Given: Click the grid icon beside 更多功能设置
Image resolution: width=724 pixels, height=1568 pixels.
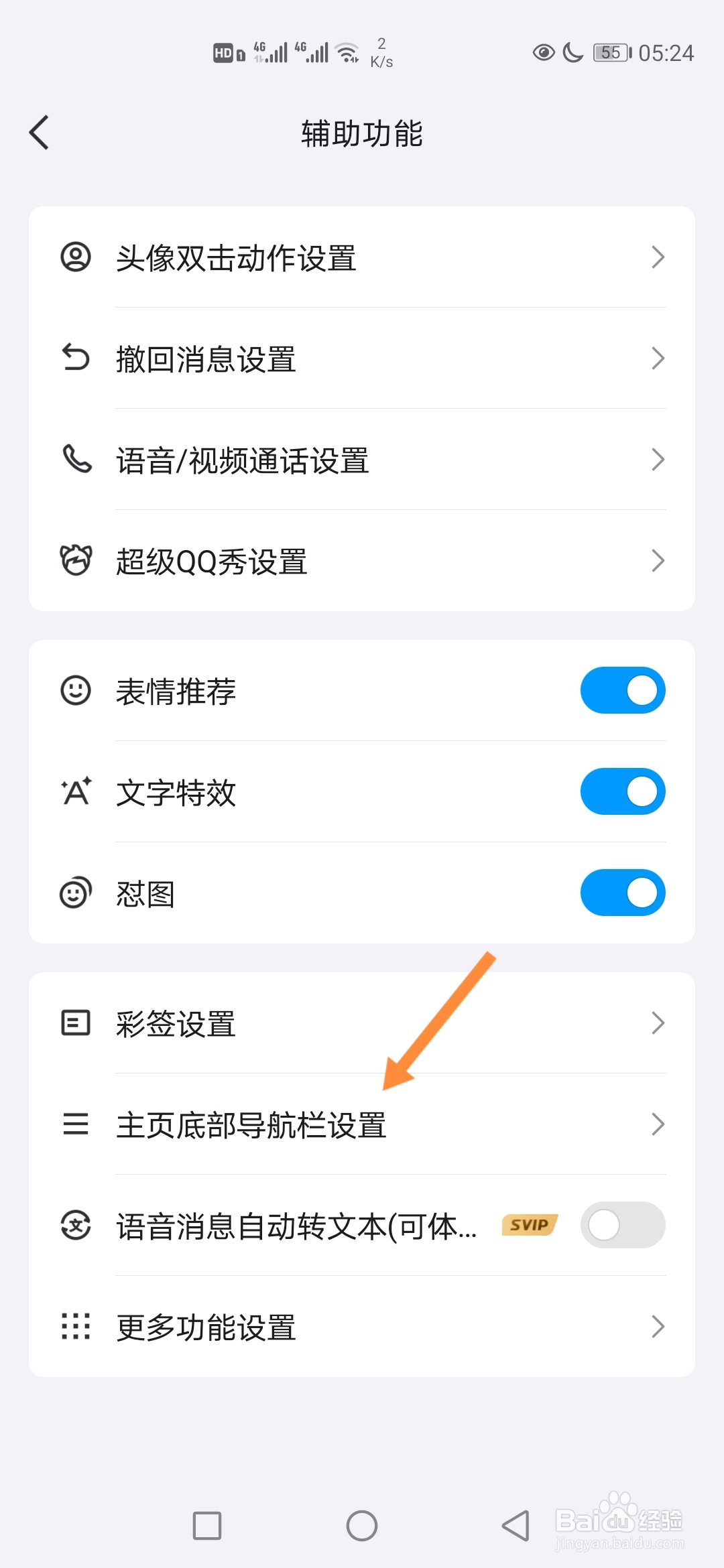Looking at the screenshot, I should point(76,1325).
